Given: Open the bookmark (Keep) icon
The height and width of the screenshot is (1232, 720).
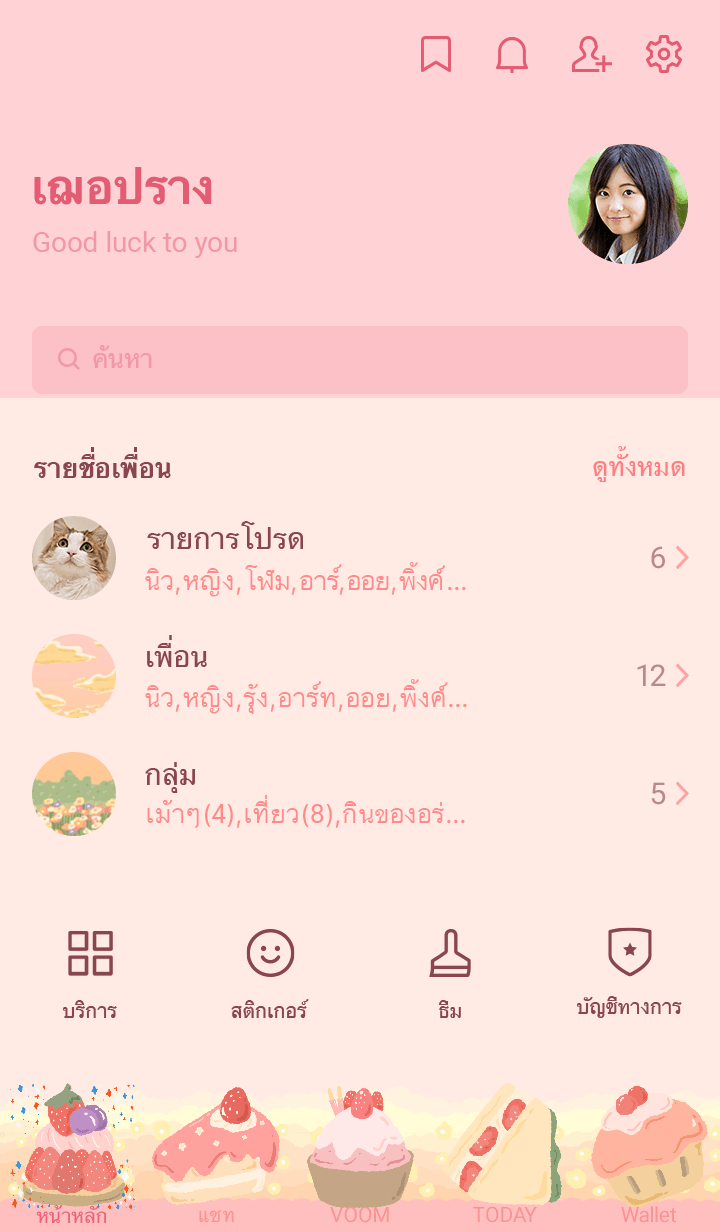Looking at the screenshot, I should (435, 55).
